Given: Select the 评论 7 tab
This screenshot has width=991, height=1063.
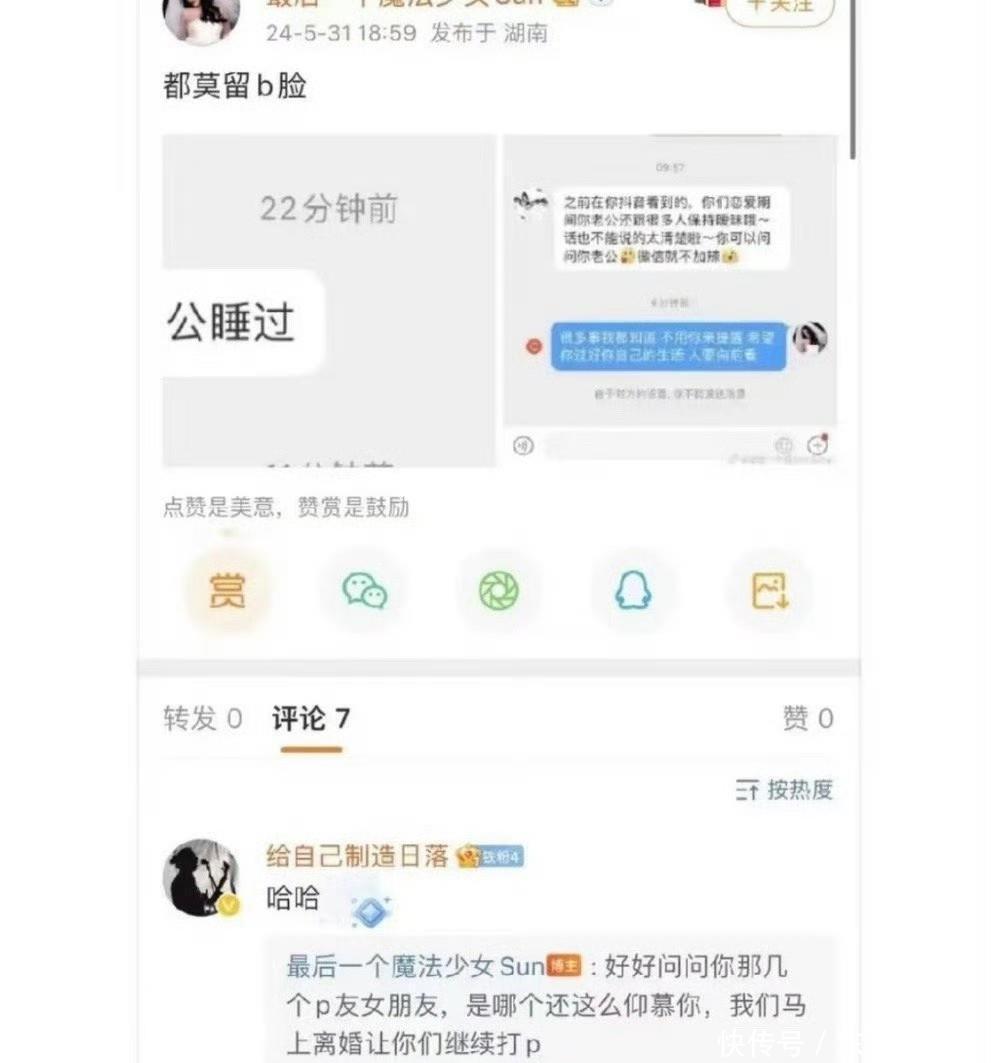Looking at the screenshot, I should tap(311, 719).
